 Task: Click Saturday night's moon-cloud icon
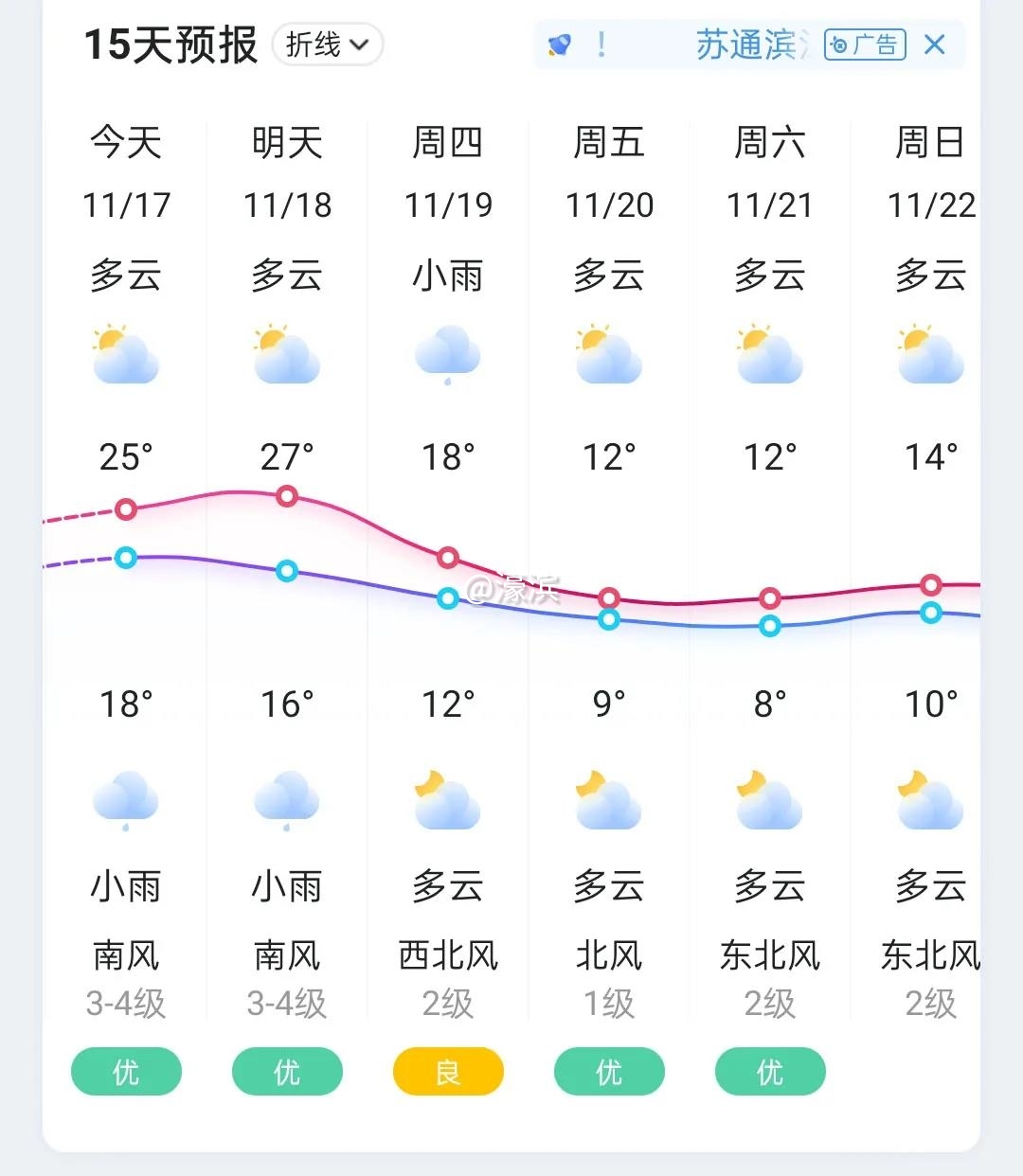pyautogui.click(x=770, y=800)
